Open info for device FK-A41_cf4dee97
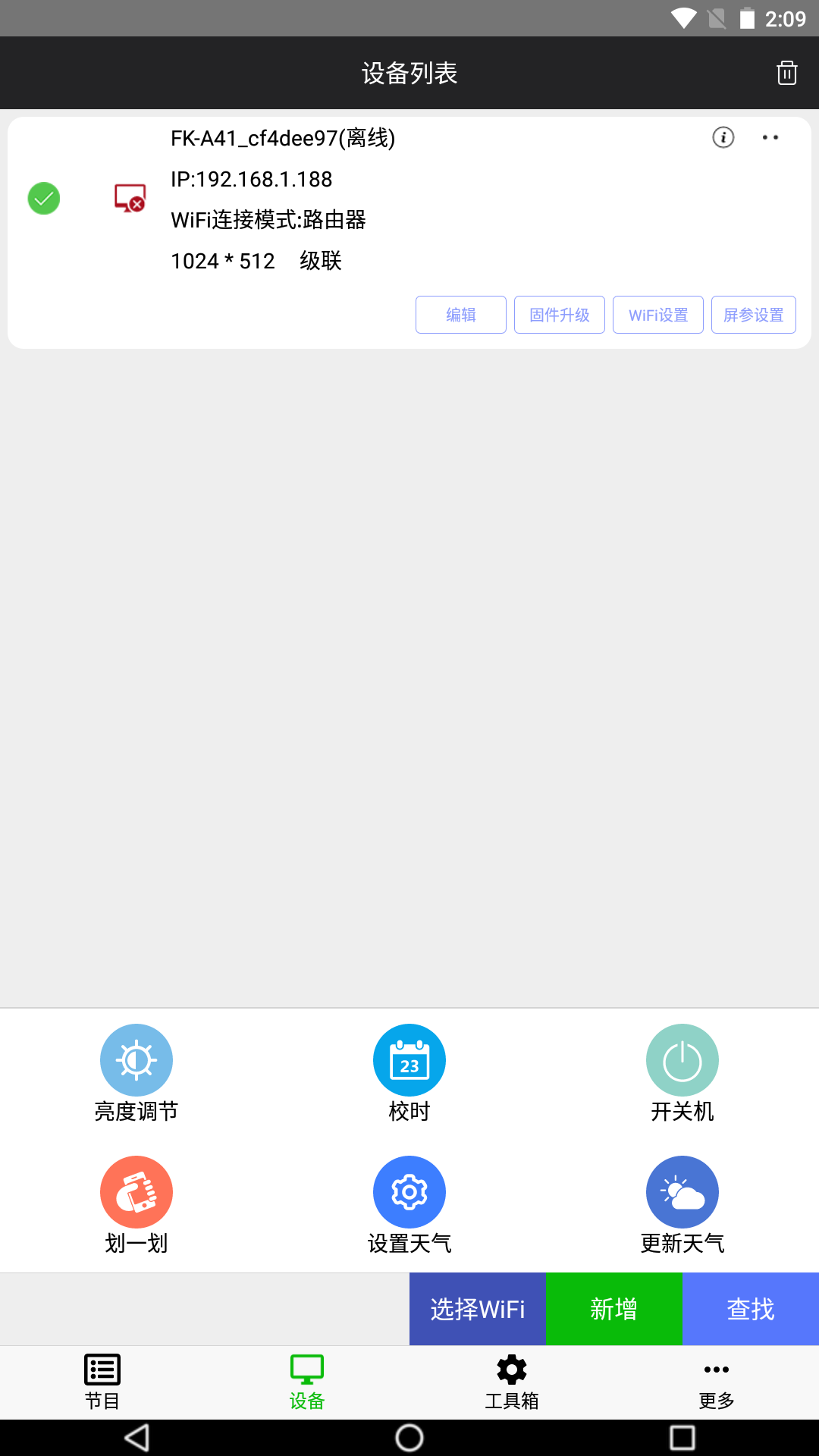This screenshot has width=819, height=1456. [723, 137]
